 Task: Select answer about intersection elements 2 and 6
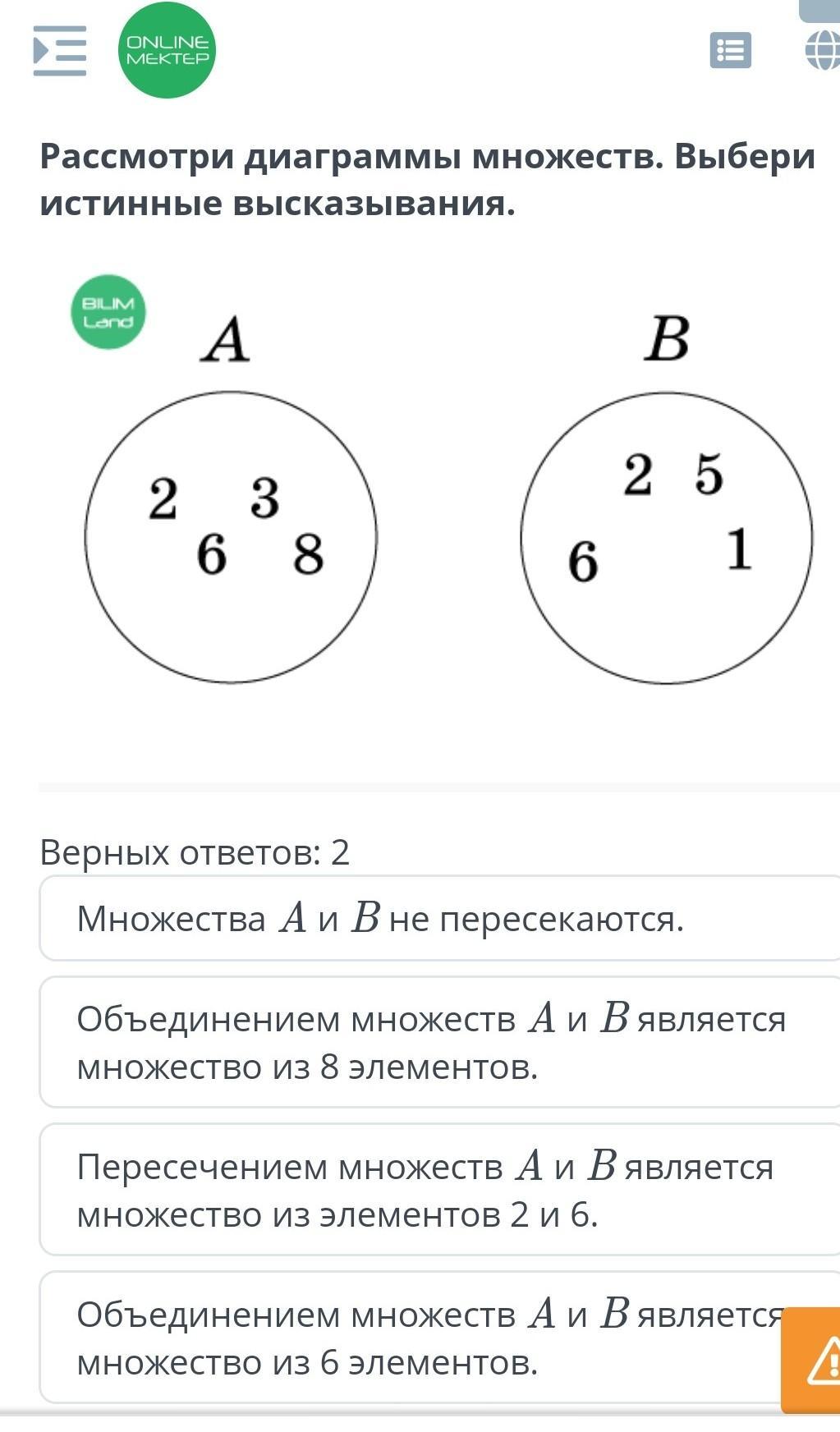(440, 1189)
